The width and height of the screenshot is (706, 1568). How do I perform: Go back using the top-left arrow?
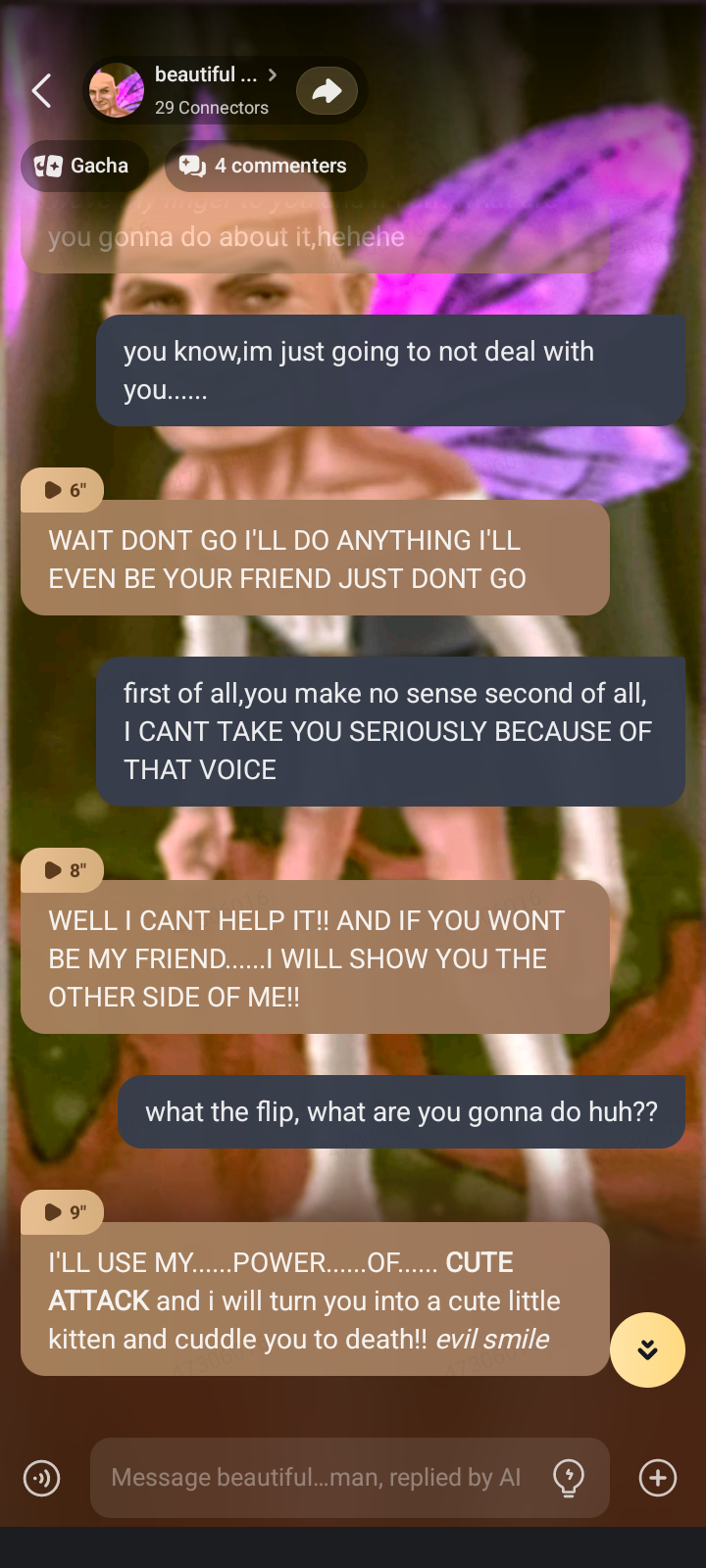(x=41, y=91)
